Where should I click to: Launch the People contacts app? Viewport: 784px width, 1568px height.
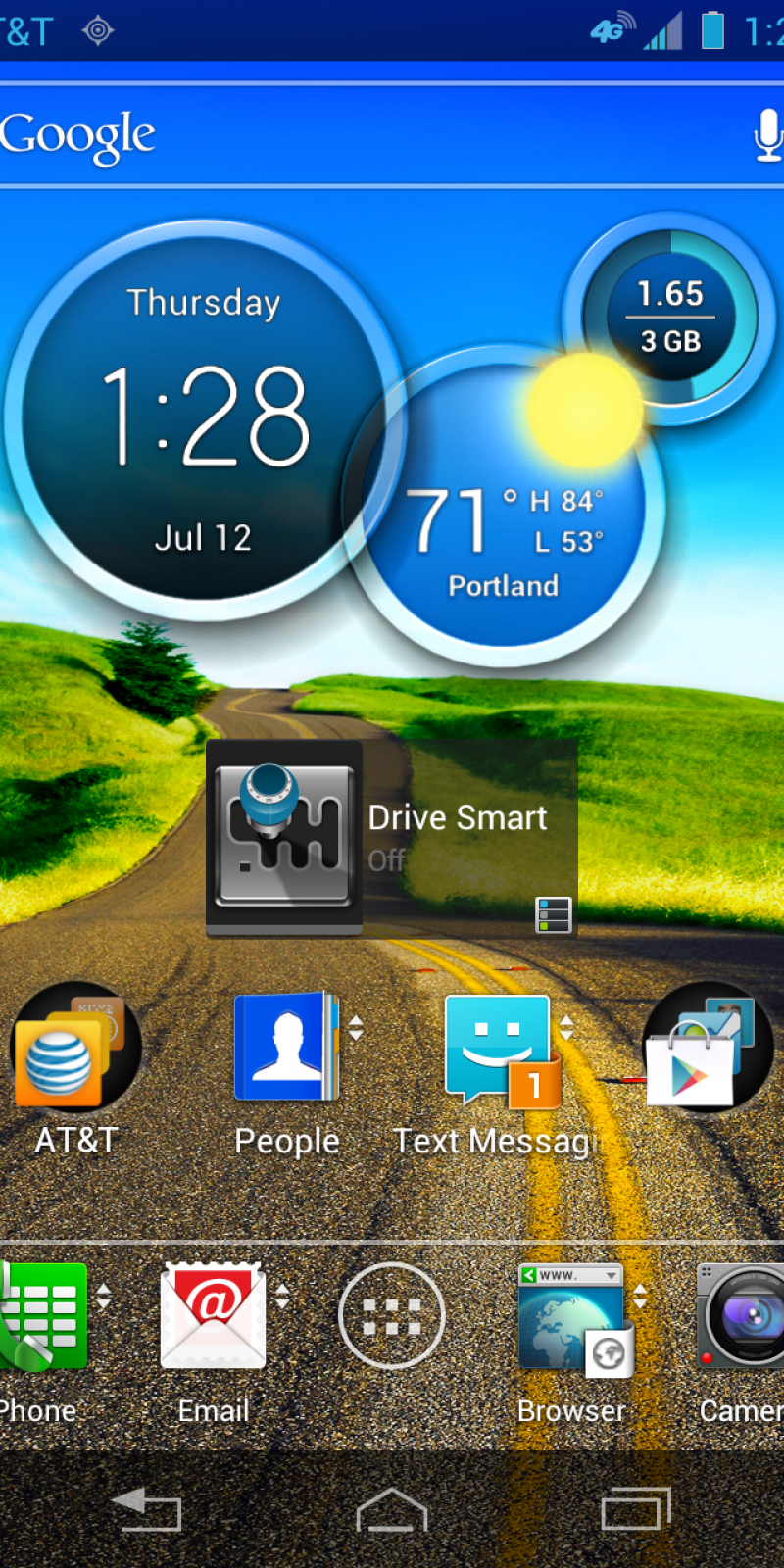286,1053
